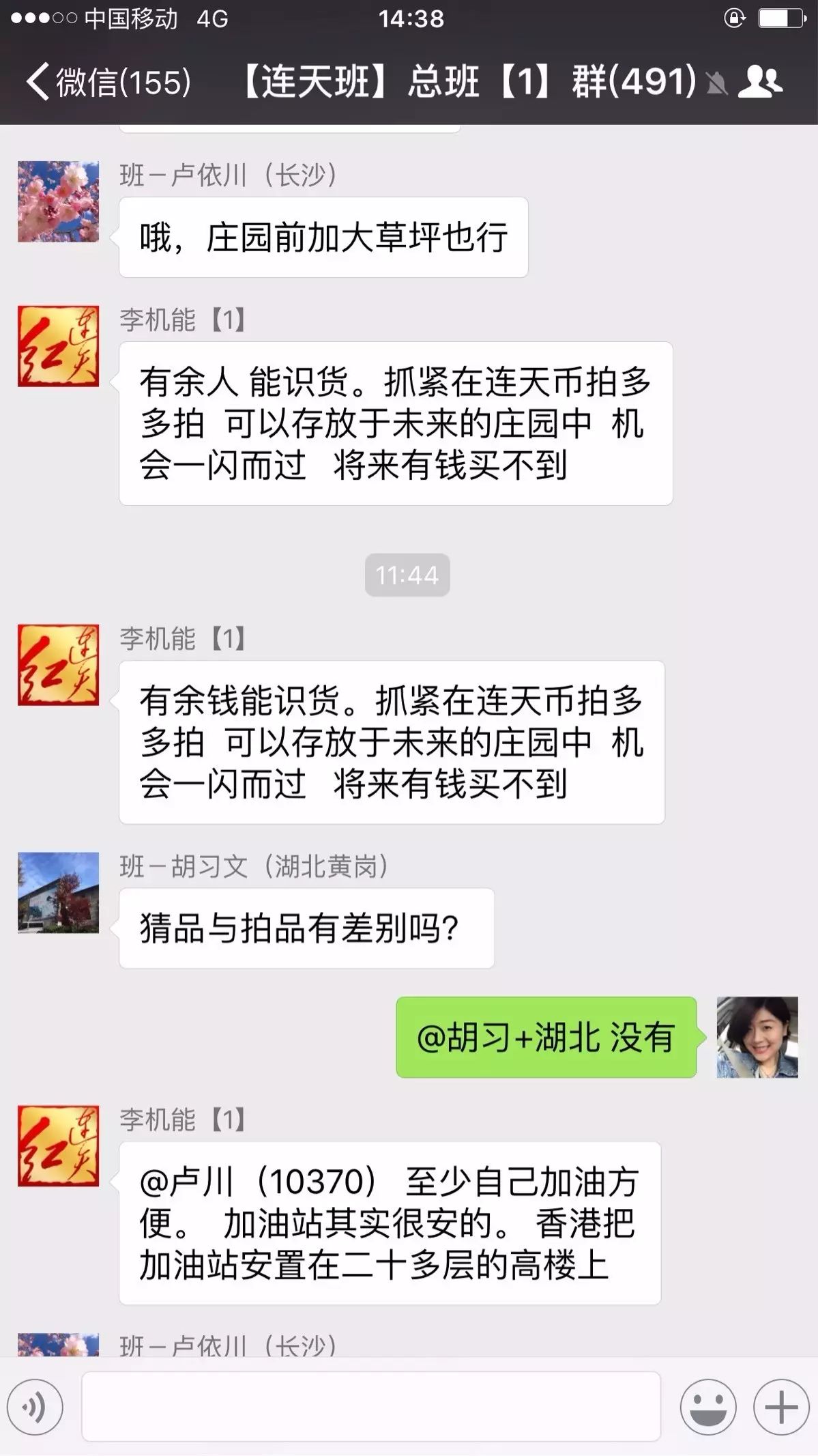The image size is (818, 1456).
Task: Tap the message text field
Action: (370, 1407)
